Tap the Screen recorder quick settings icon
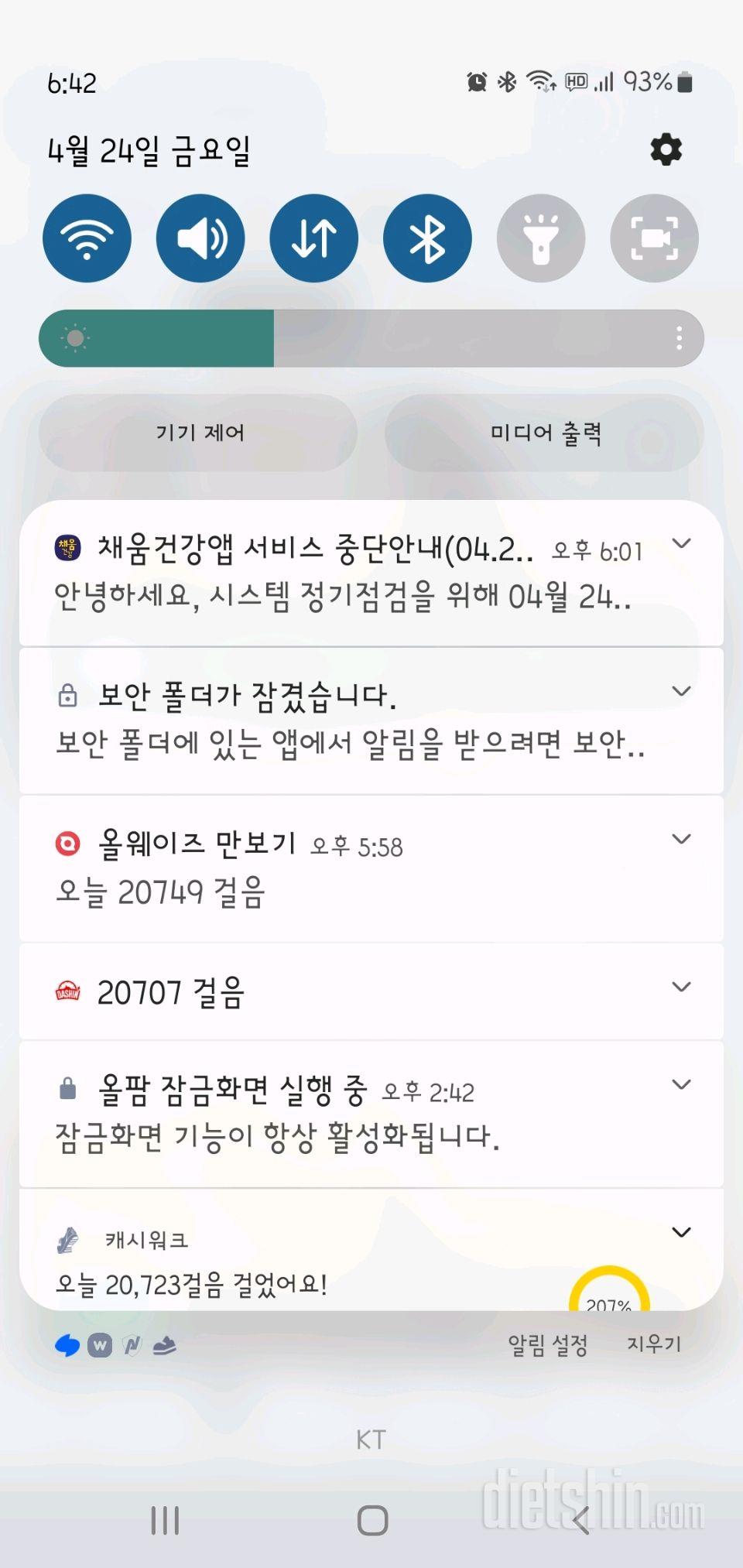Image resolution: width=743 pixels, height=1568 pixels. point(654,238)
